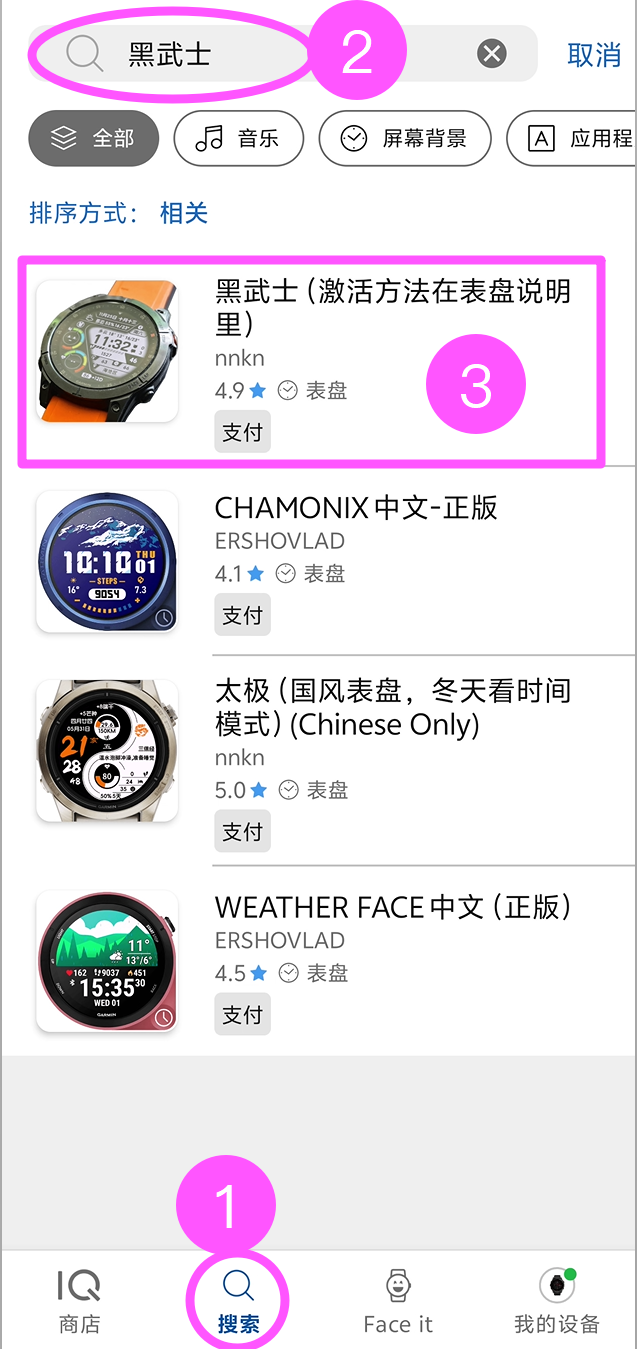Screen dimensions: 637x1349
Task: Switch to 我的设备 tab
Action: [556, 1300]
